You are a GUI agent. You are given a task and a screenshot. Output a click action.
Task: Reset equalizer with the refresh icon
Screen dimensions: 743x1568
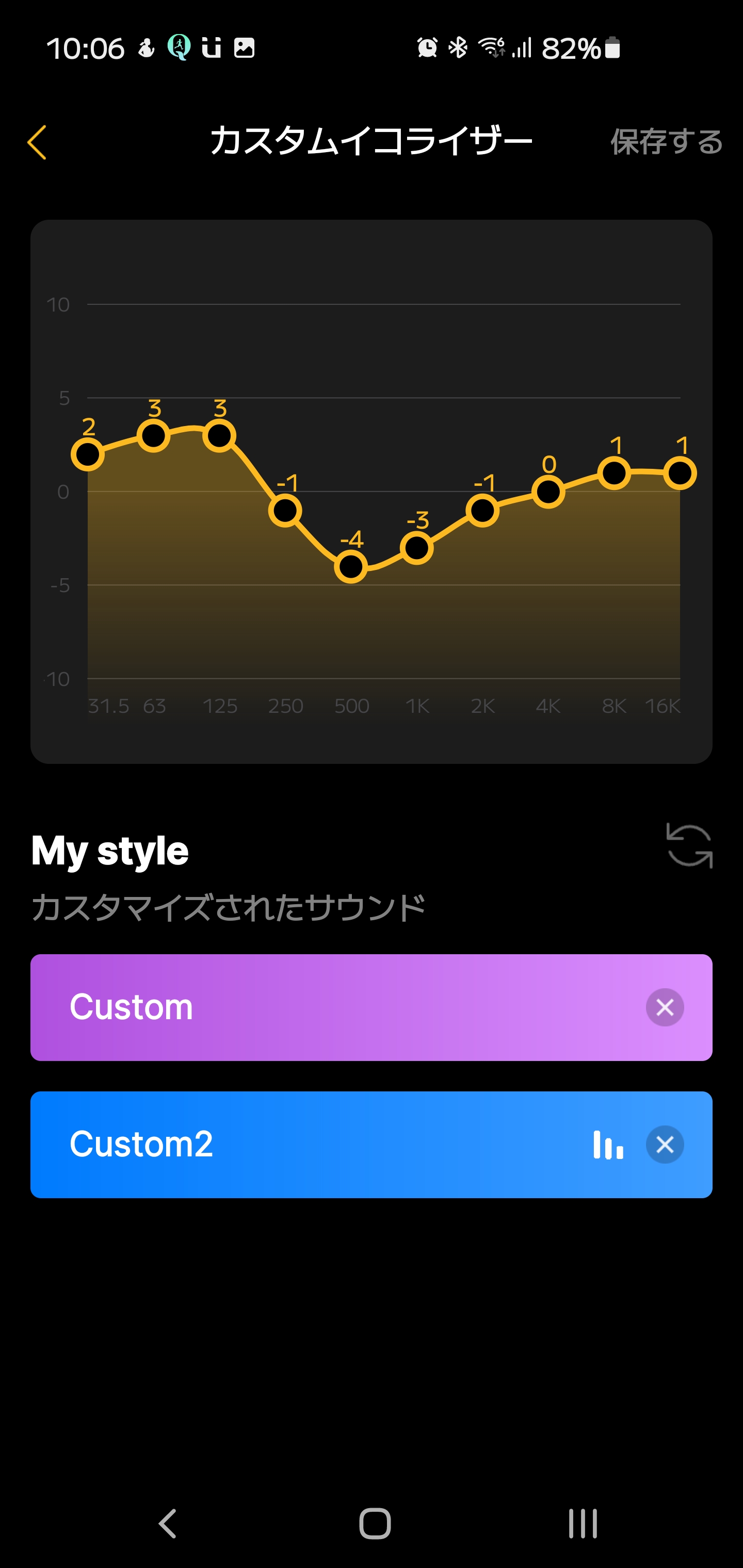pyautogui.click(x=689, y=846)
